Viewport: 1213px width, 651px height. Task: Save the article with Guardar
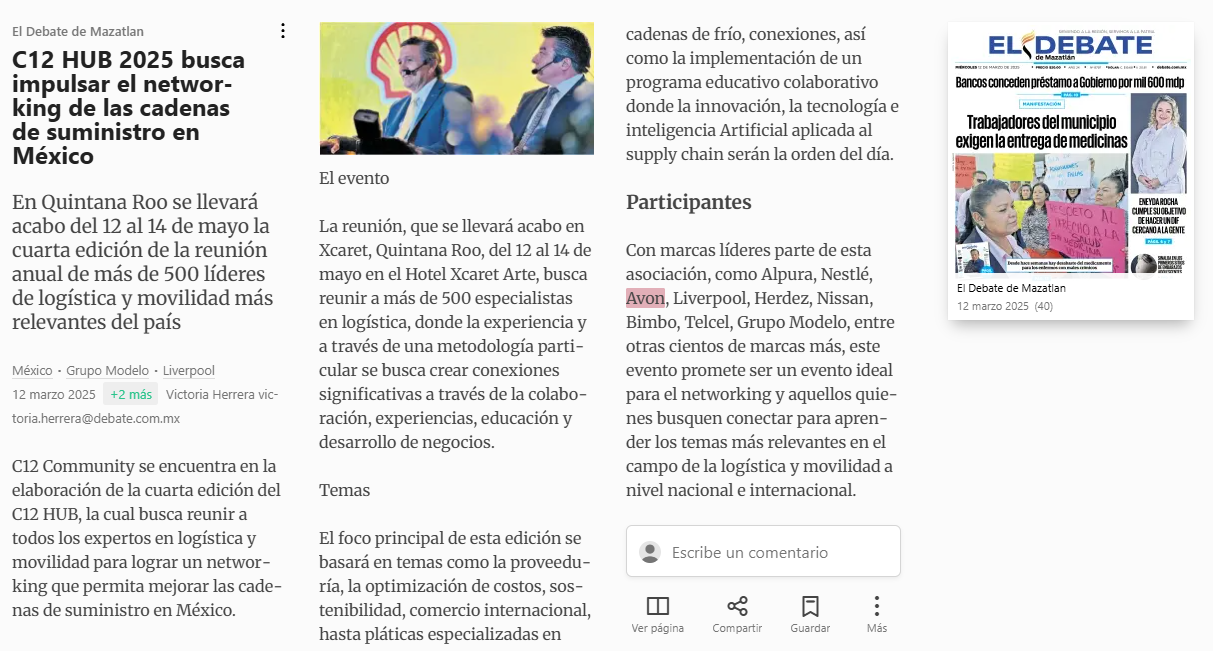810,615
